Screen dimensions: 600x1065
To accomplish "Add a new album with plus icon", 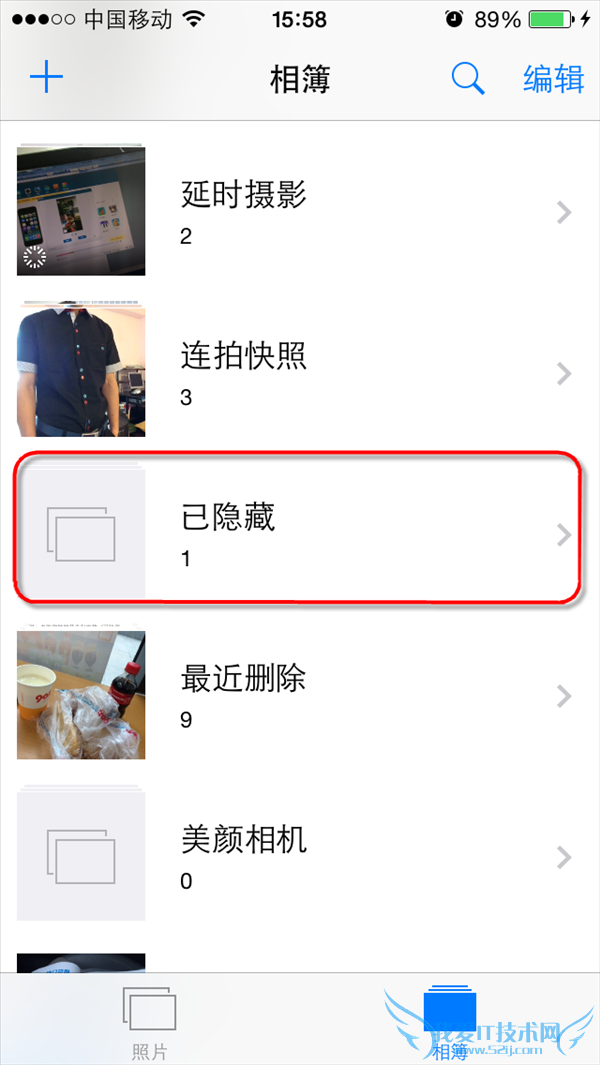I will [x=46, y=78].
